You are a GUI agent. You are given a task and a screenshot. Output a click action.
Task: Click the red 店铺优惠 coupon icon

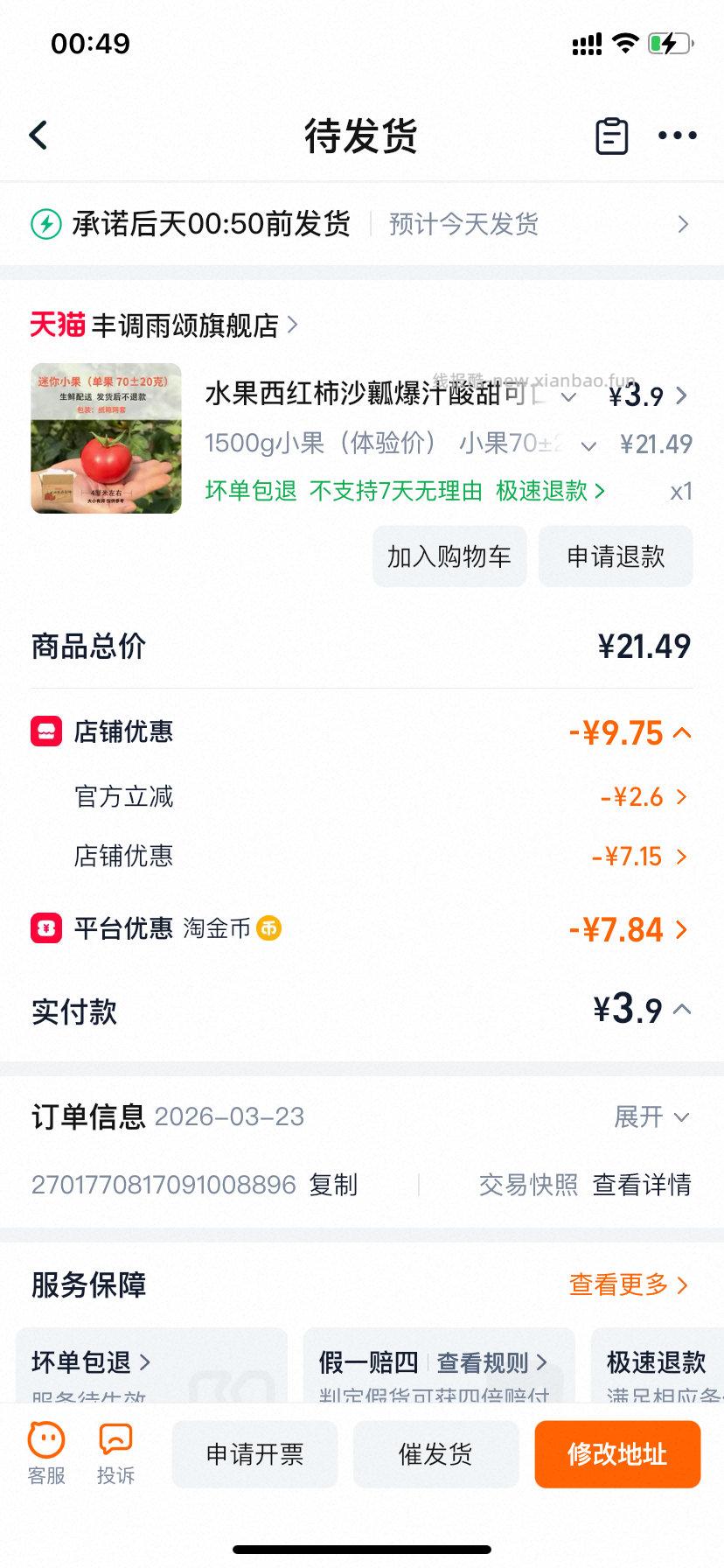click(x=45, y=731)
